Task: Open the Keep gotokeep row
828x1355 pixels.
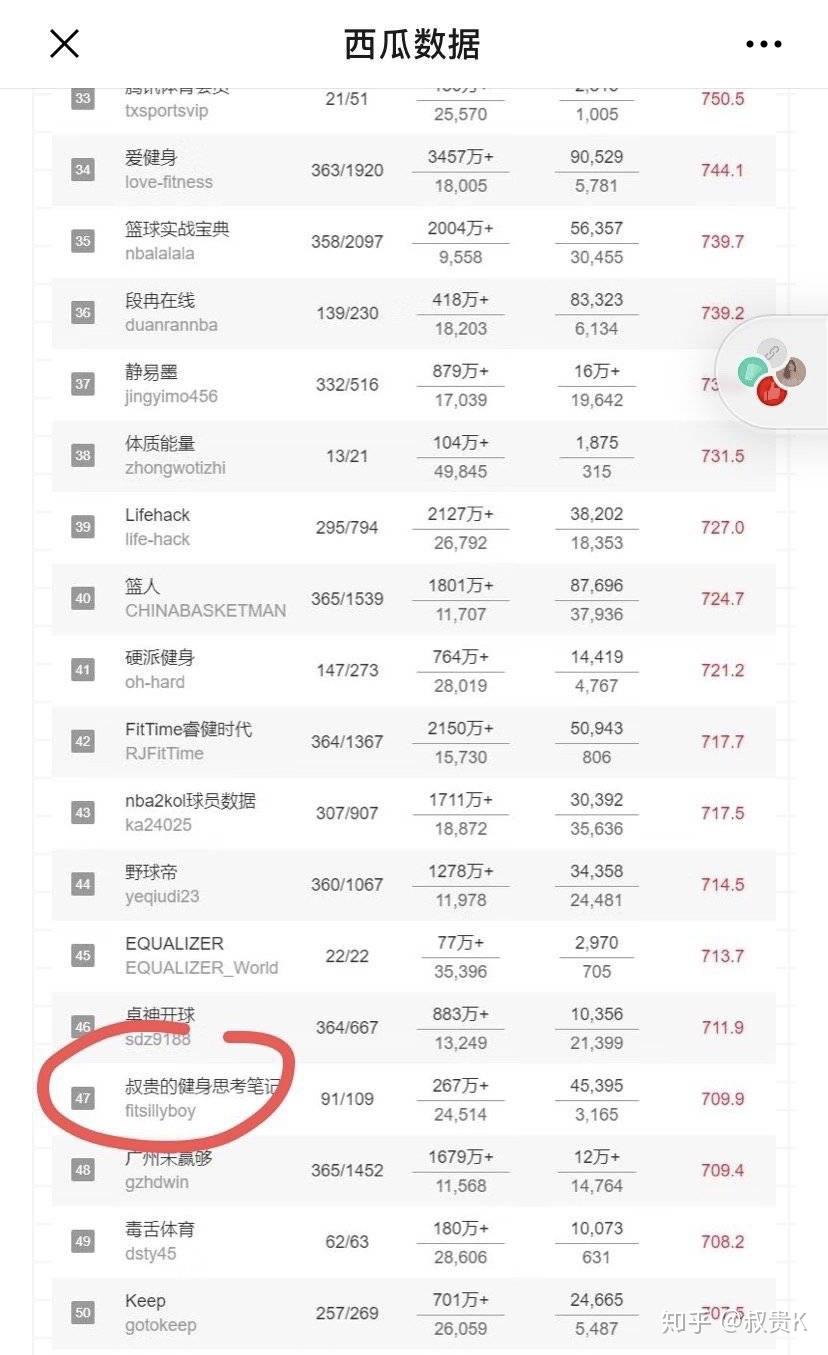Action: (x=413, y=1313)
